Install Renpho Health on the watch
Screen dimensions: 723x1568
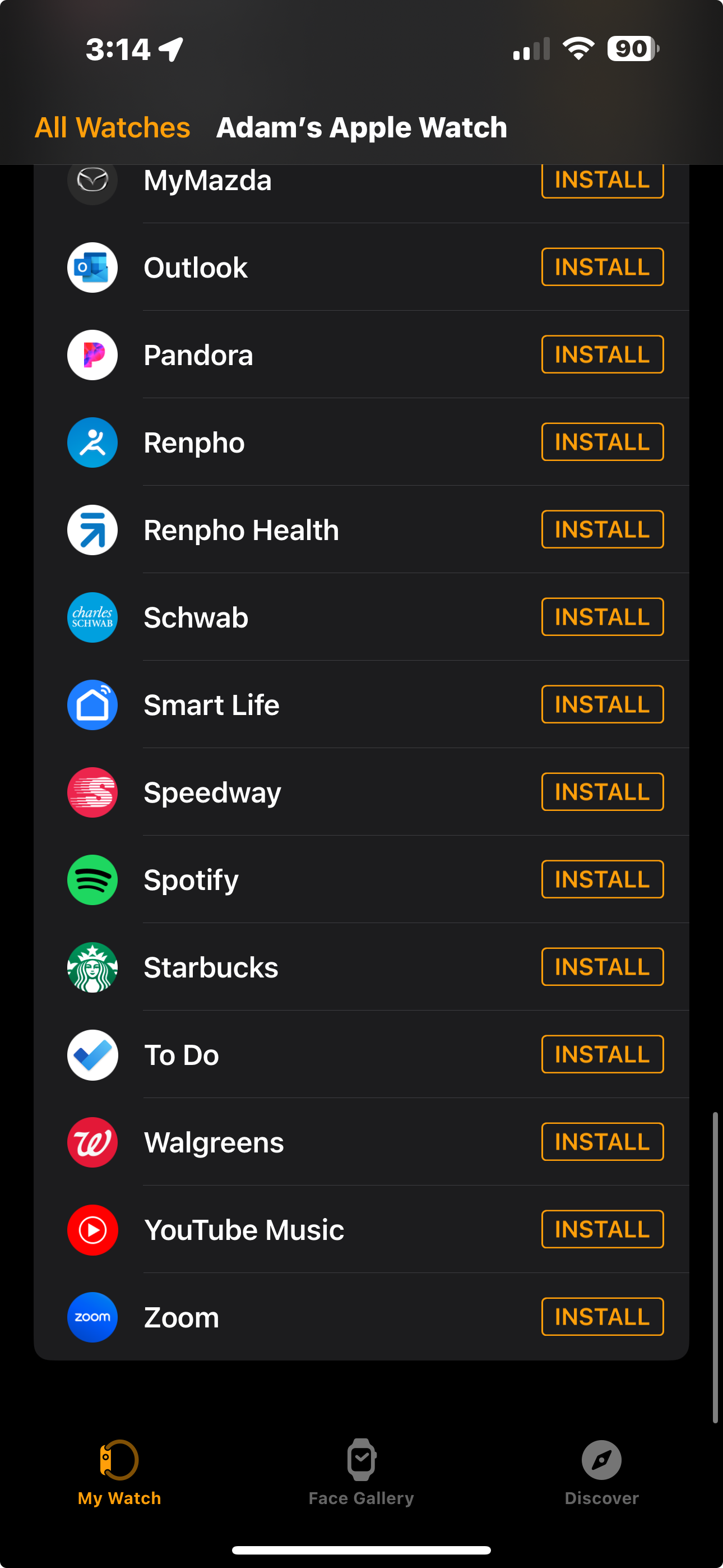coord(602,529)
